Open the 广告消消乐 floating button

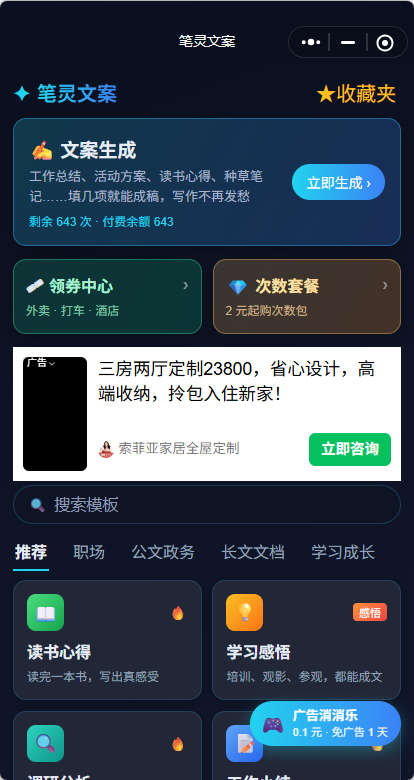[325, 723]
